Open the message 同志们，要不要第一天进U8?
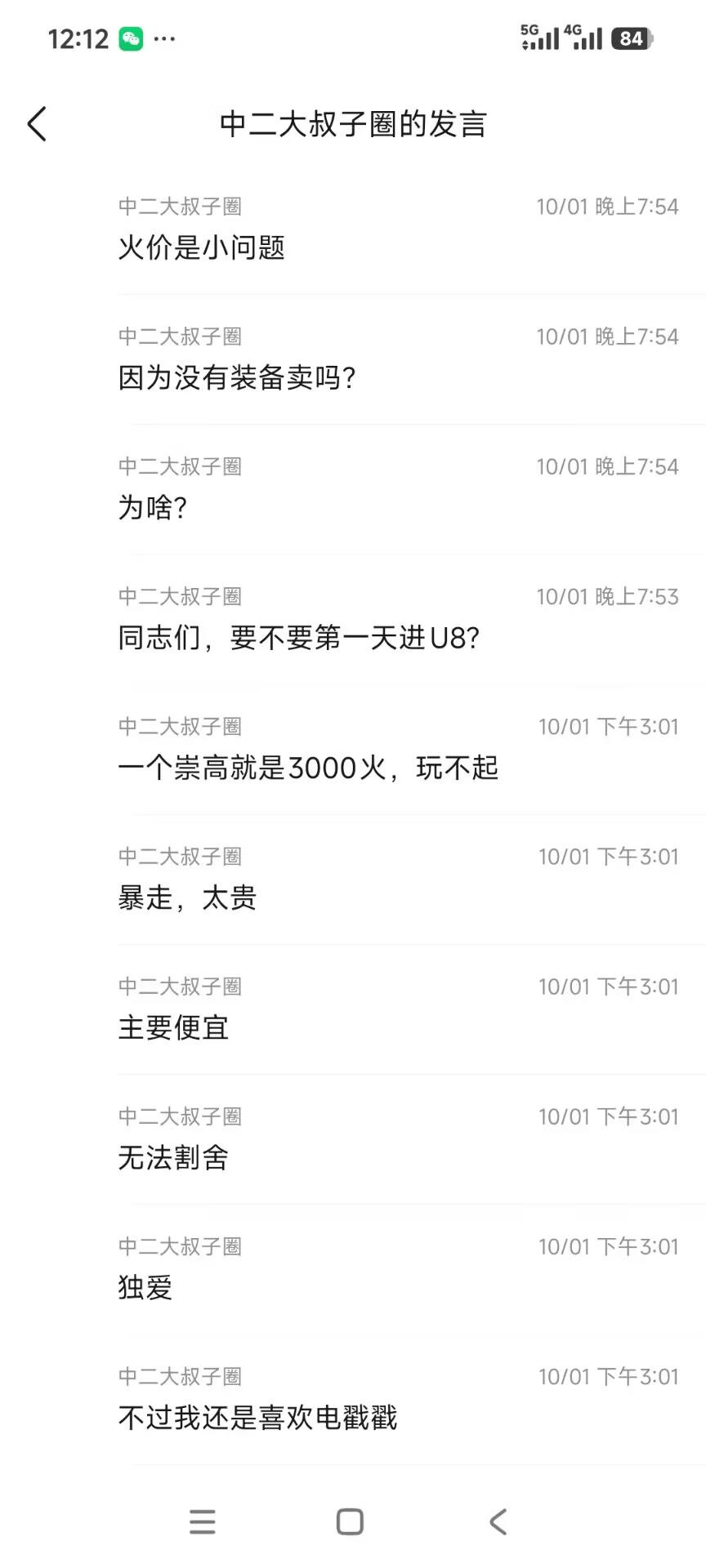 (298, 637)
